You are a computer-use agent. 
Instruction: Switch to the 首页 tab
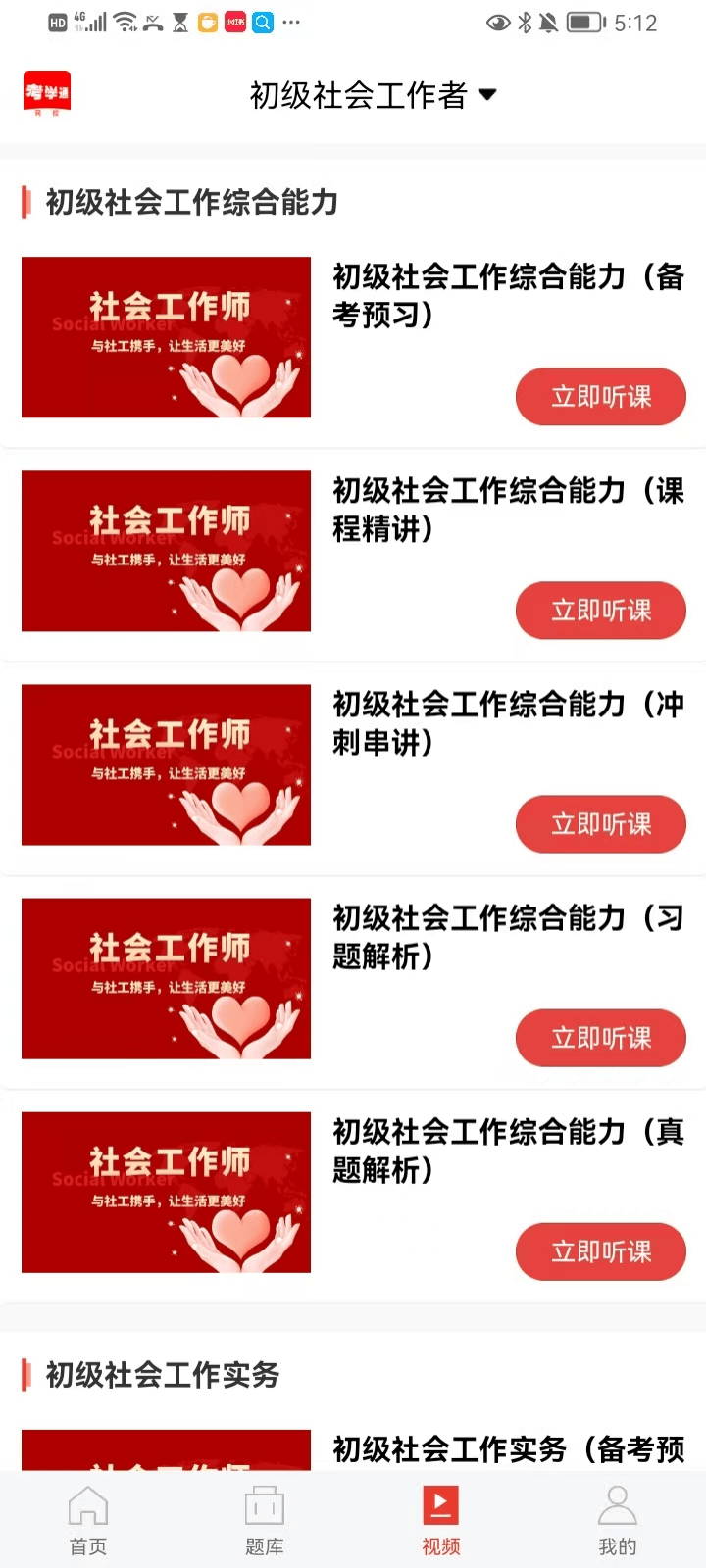[x=88, y=1519]
